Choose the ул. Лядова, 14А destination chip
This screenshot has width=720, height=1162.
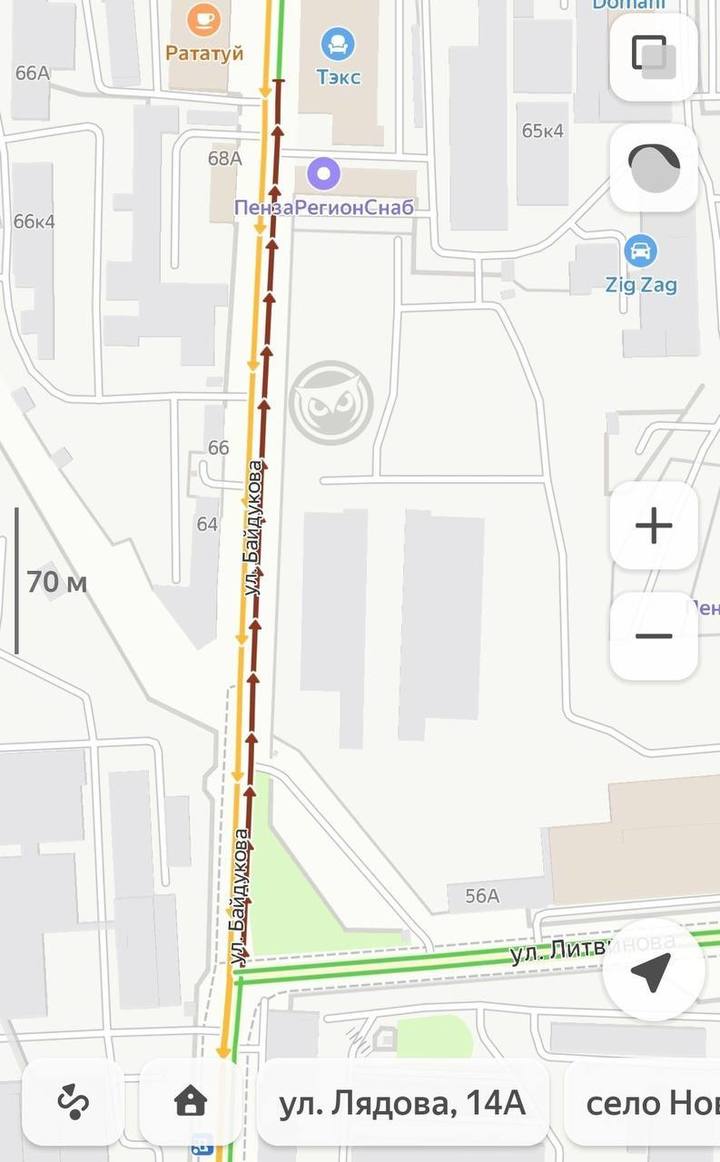coord(402,1102)
